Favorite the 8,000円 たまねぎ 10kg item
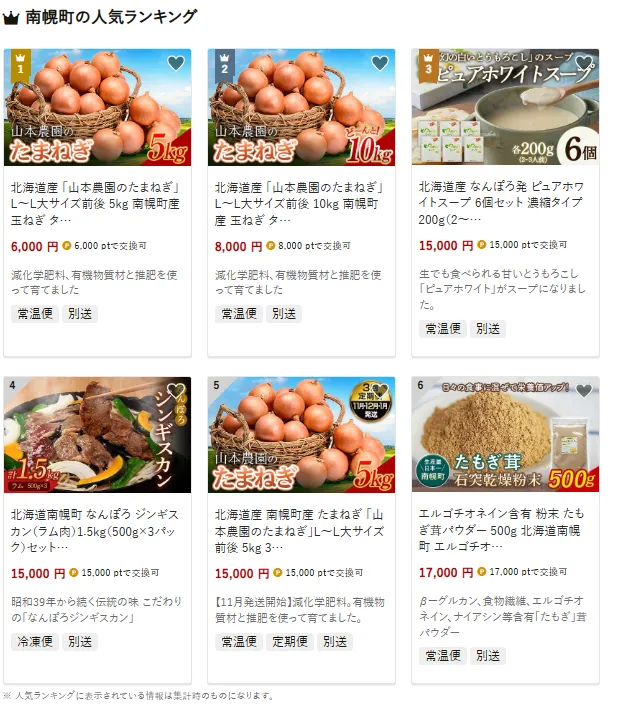 [x=379, y=64]
